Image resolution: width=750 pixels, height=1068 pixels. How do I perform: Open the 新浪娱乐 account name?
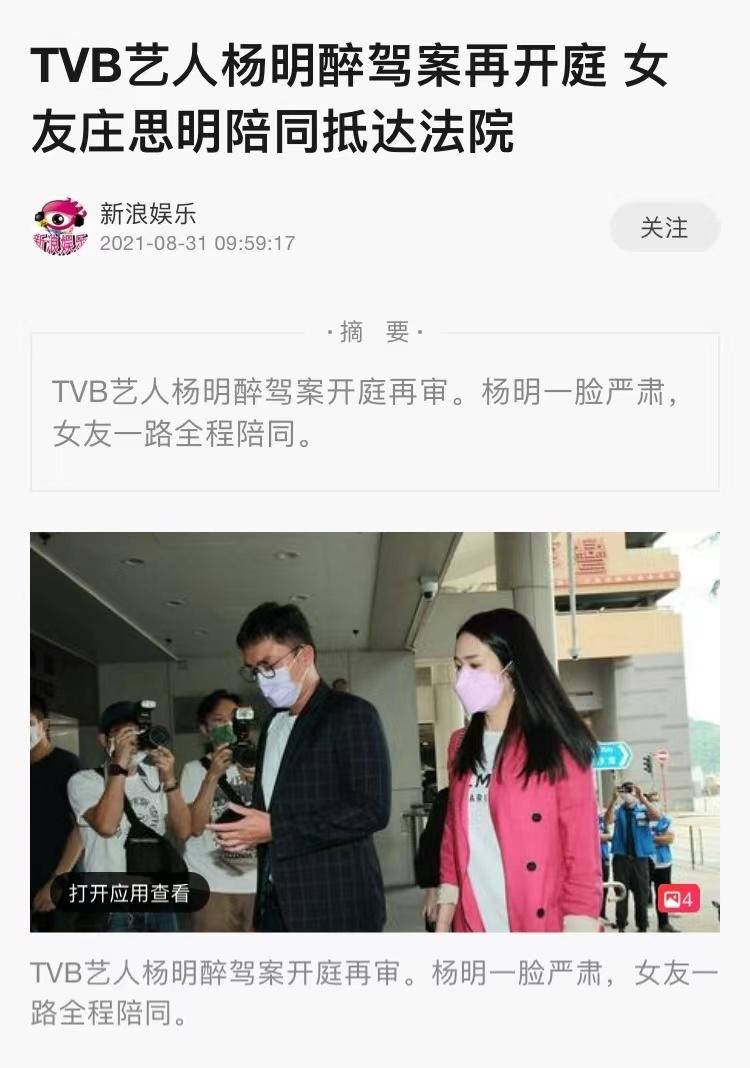pyautogui.click(x=148, y=213)
